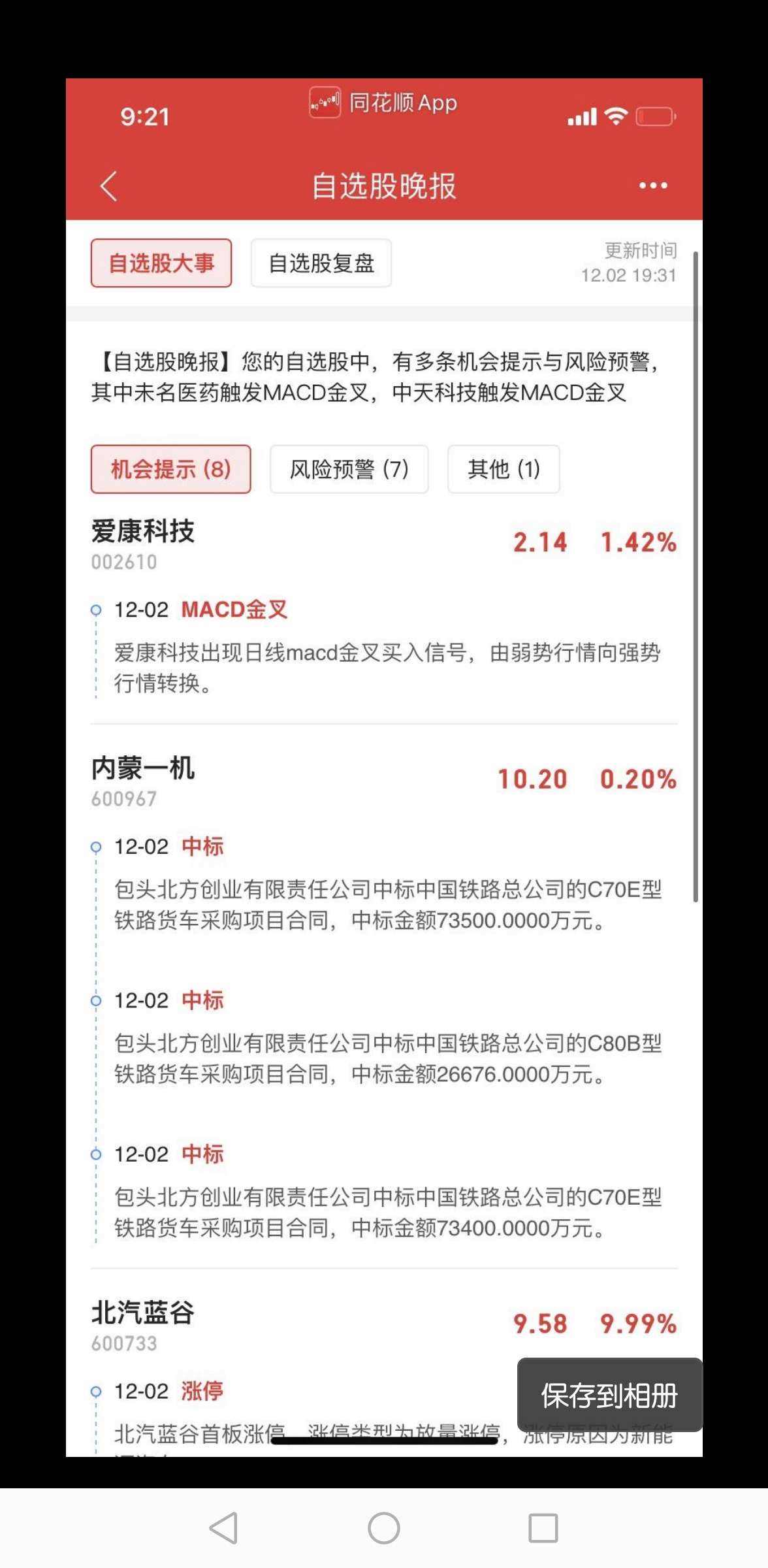The width and height of the screenshot is (768, 1568).
Task: Tap the Wi-Fi icon in status bar
Action: pyautogui.click(x=616, y=115)
